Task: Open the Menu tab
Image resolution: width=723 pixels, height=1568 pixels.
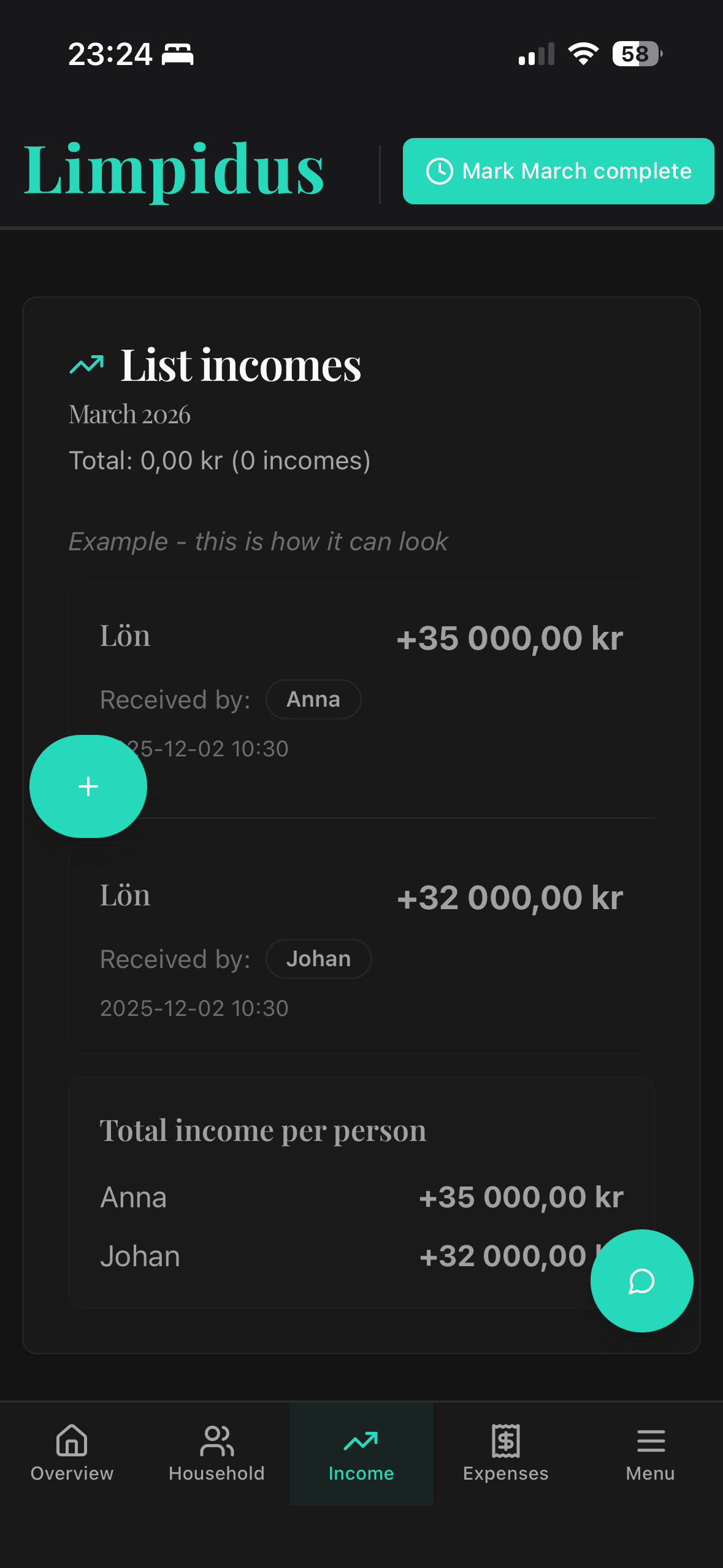Action: pyautogui.click(x=650, y=1453)
